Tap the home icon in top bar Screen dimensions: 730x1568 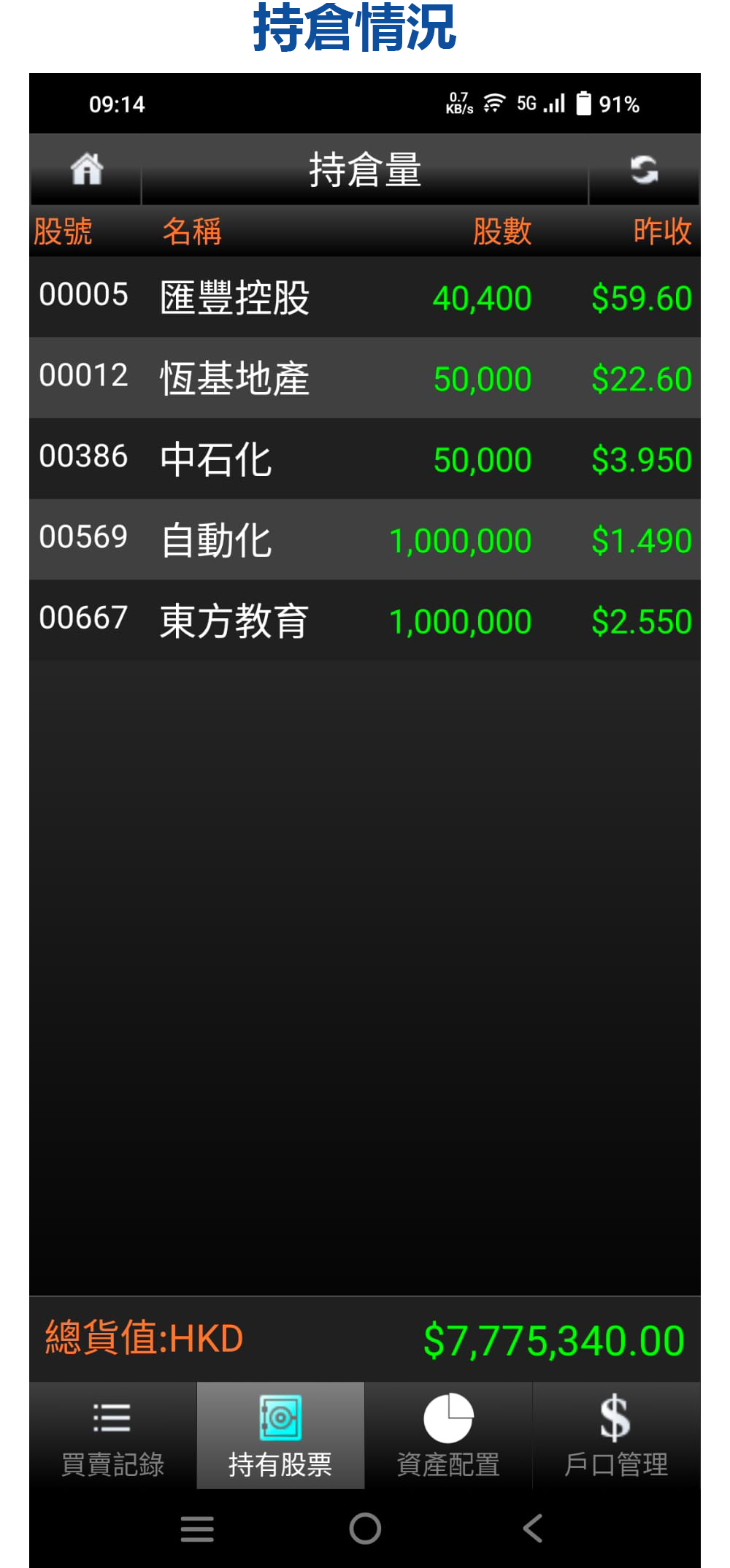(x=86, y=169)
